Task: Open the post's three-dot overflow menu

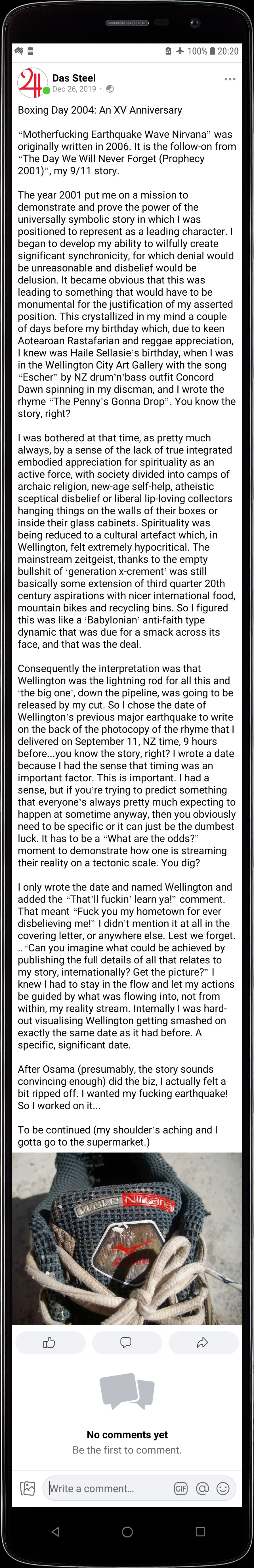Action: coord(229,79)
